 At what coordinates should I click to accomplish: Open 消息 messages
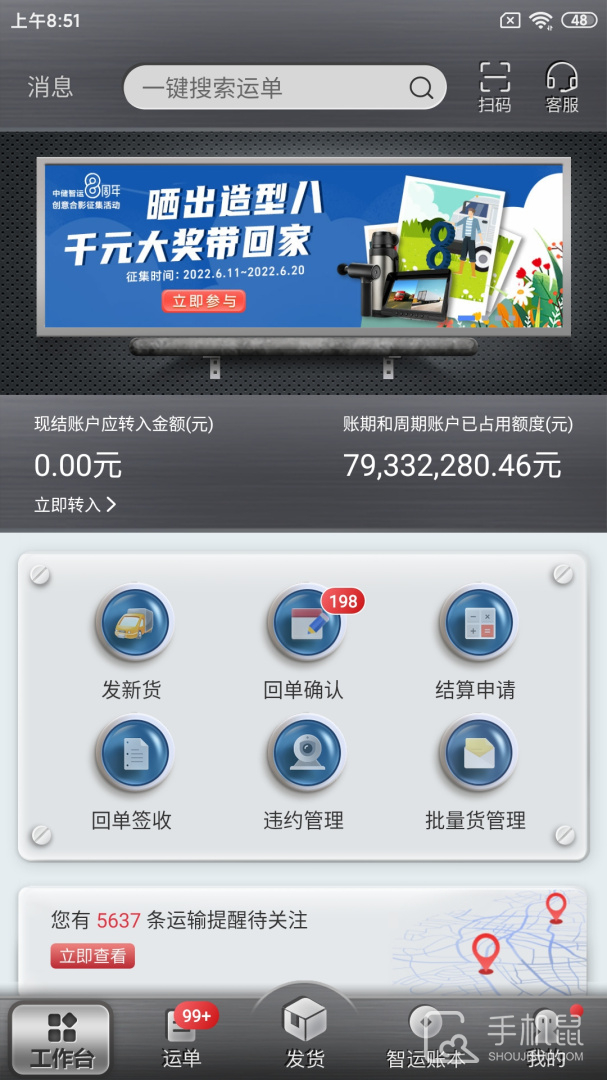point(50,87)
